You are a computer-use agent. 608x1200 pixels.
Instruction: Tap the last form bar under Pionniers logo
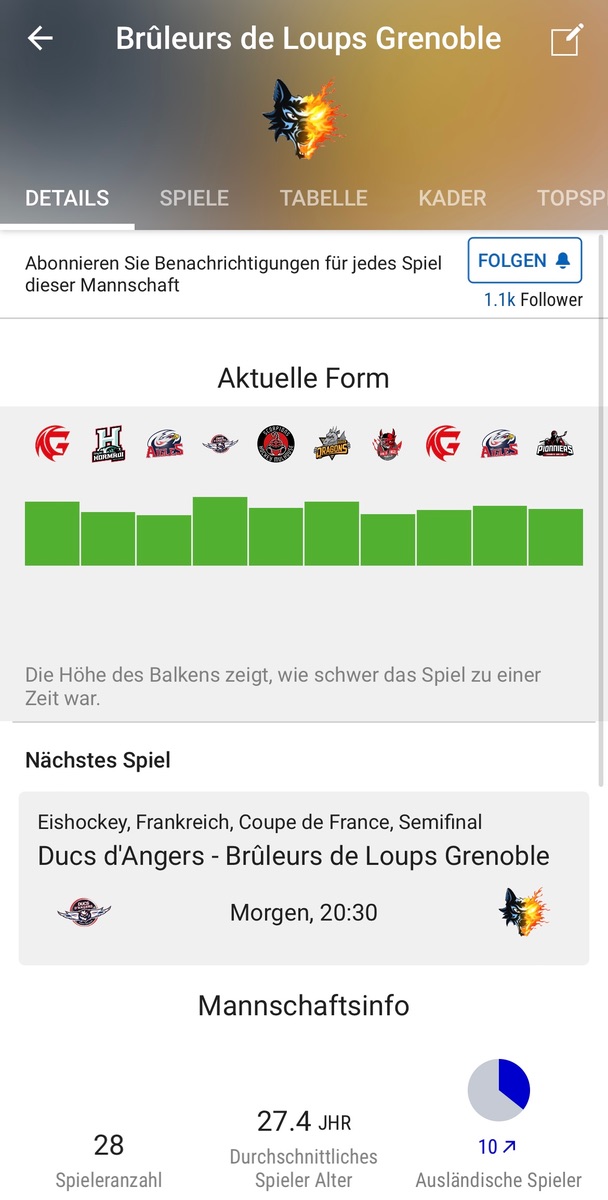pyautogui.click(x=555, y=537)
